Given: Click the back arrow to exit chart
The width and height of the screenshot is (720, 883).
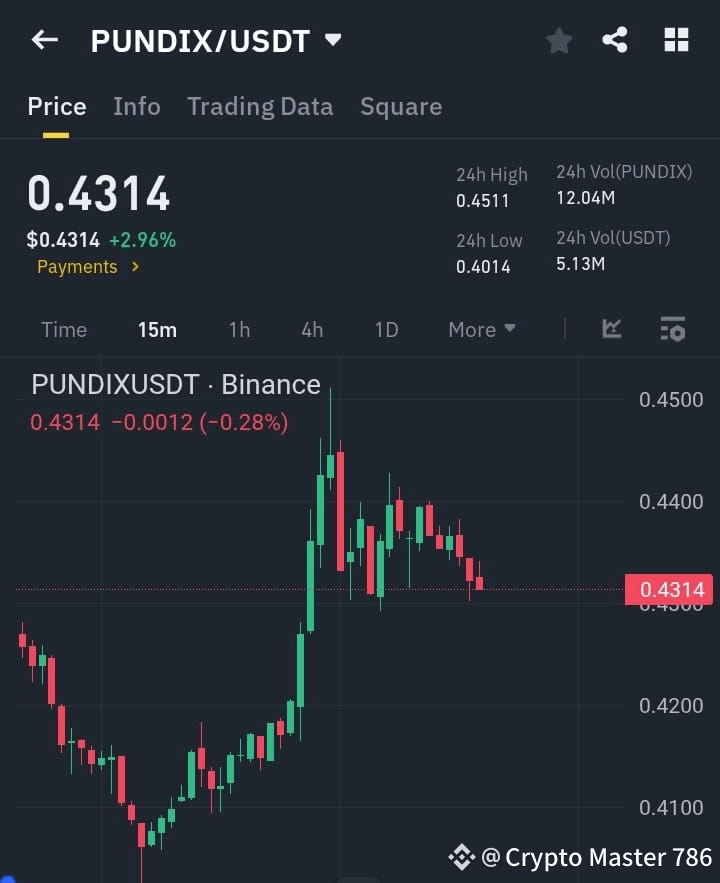Looking at the screenshot, I should click(42, 39).
